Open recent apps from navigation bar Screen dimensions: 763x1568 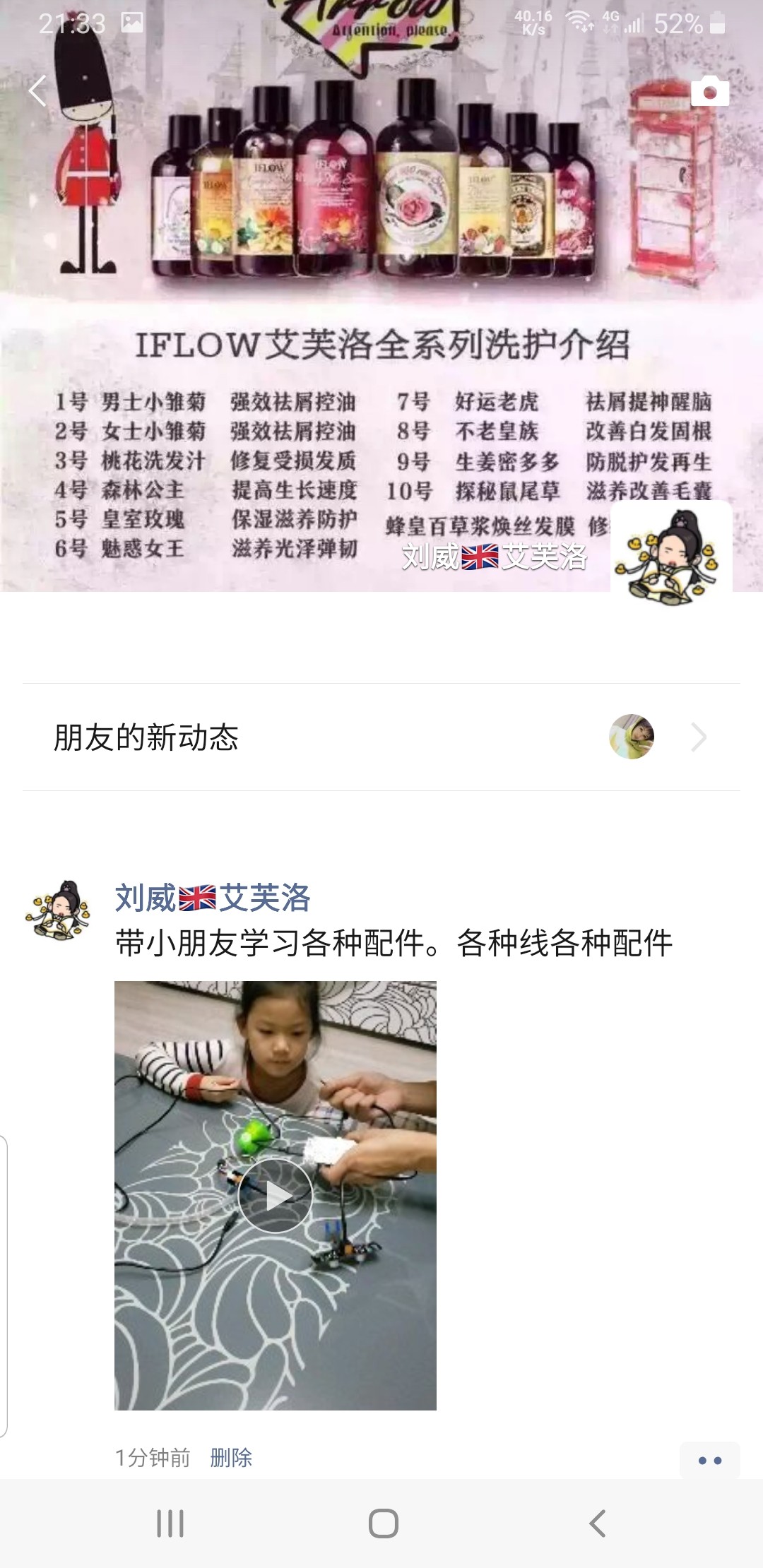click(x=170, y=1524)
